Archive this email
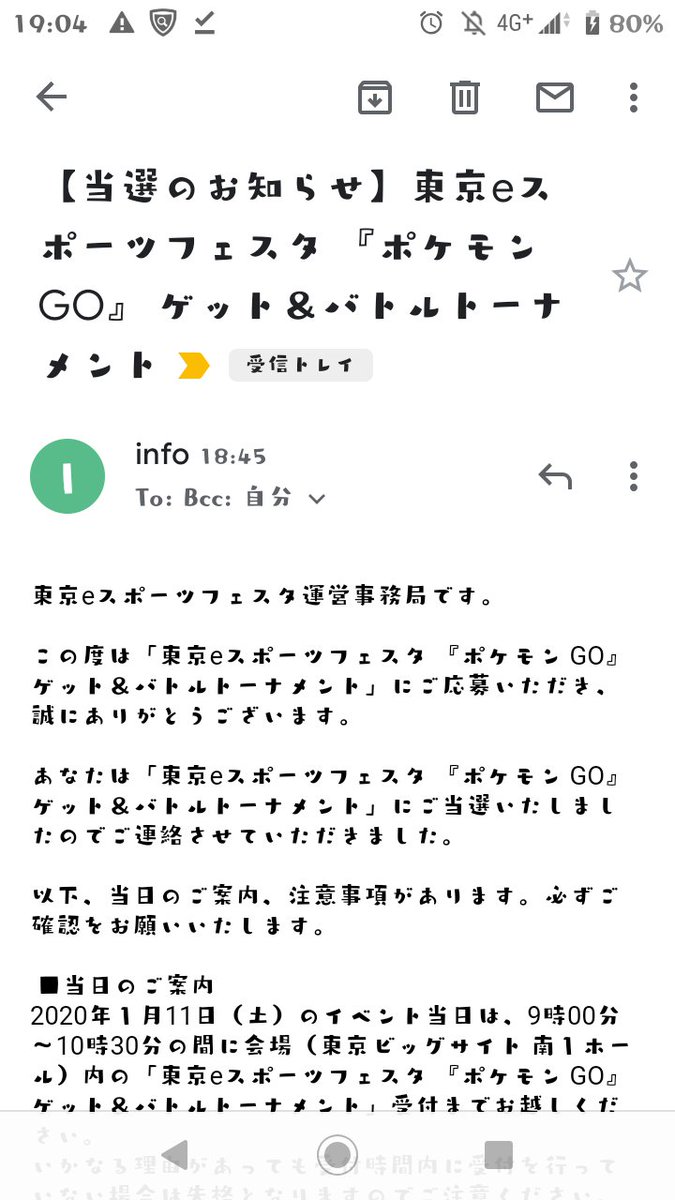 pos(375,97)
